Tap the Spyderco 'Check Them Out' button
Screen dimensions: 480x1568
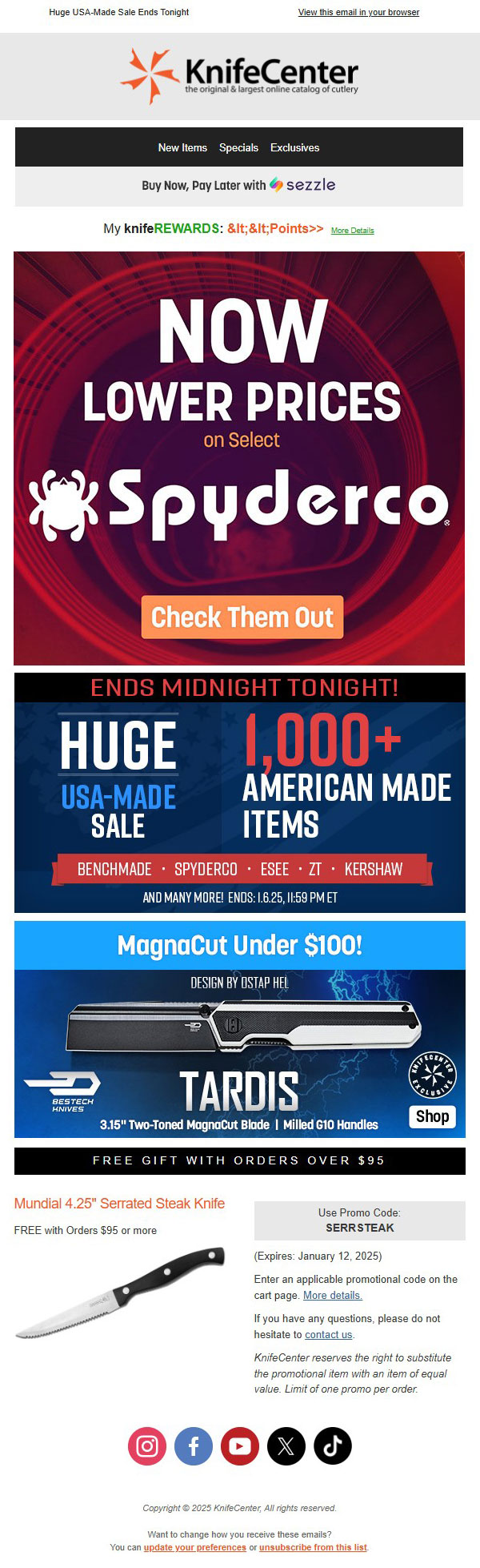click(x=242, y=617)
